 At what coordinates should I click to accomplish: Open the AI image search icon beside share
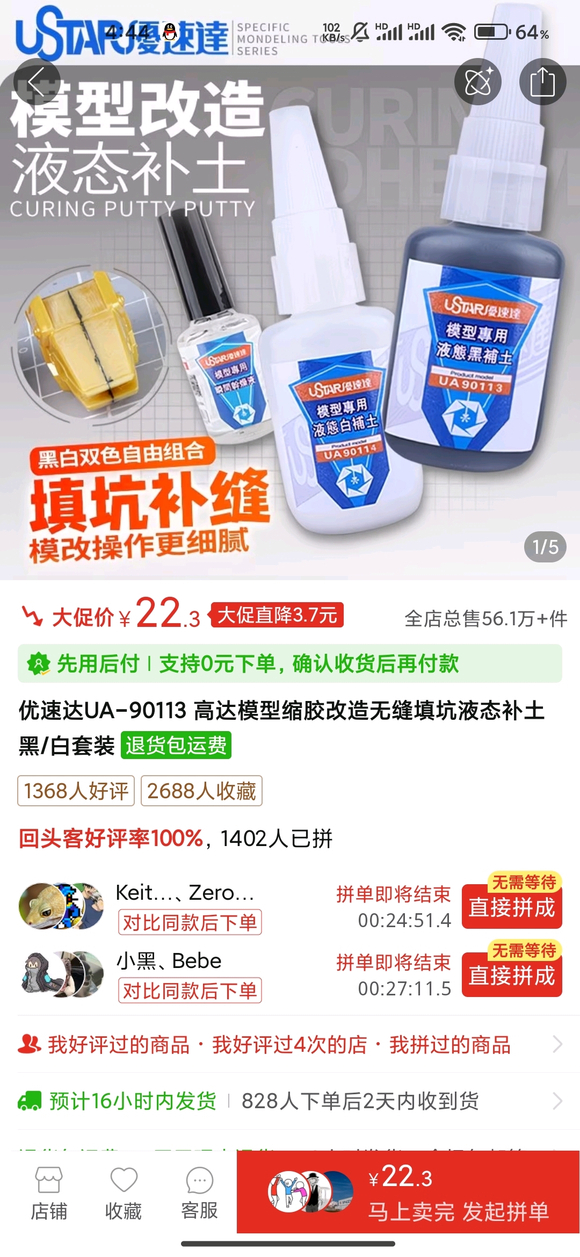[x=478, y=82]
